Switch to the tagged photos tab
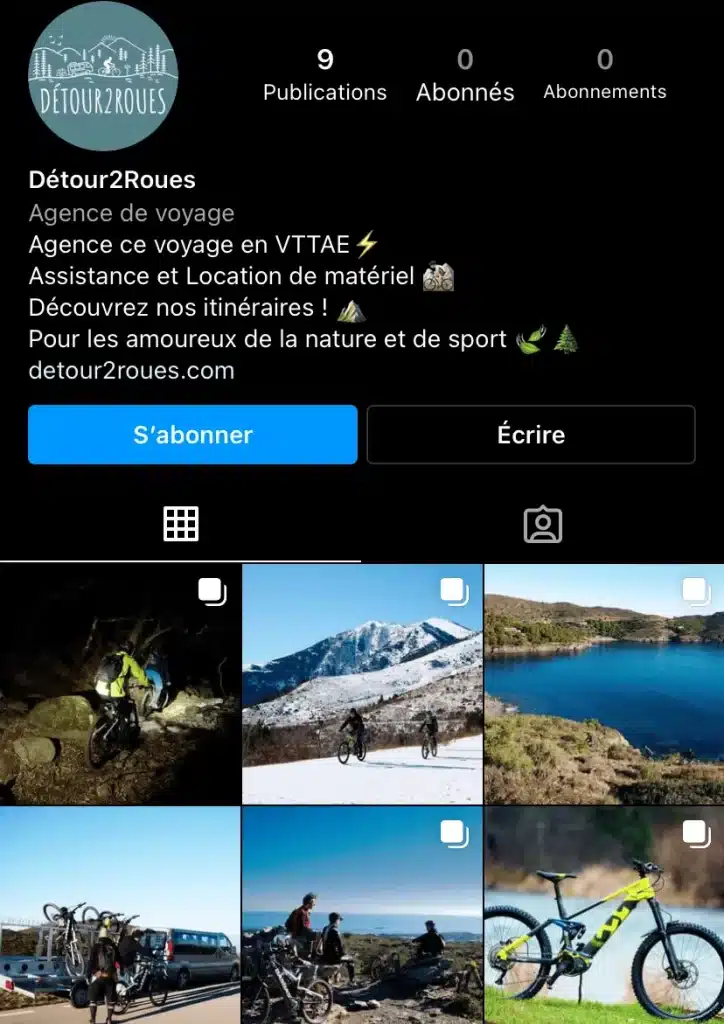Viewport: 724px width, 1024px height. pos(543,524)
